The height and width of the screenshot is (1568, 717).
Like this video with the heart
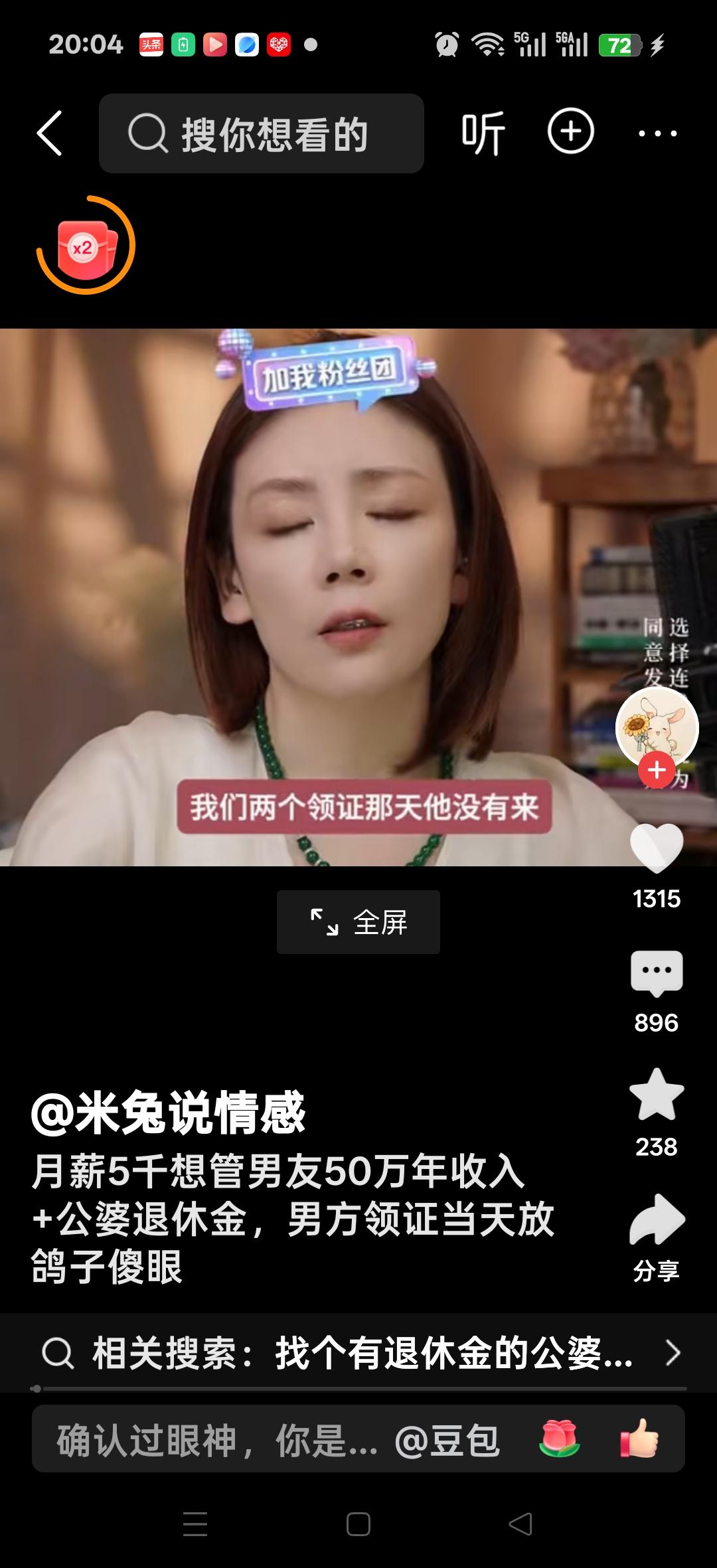[x=657, y=848]
